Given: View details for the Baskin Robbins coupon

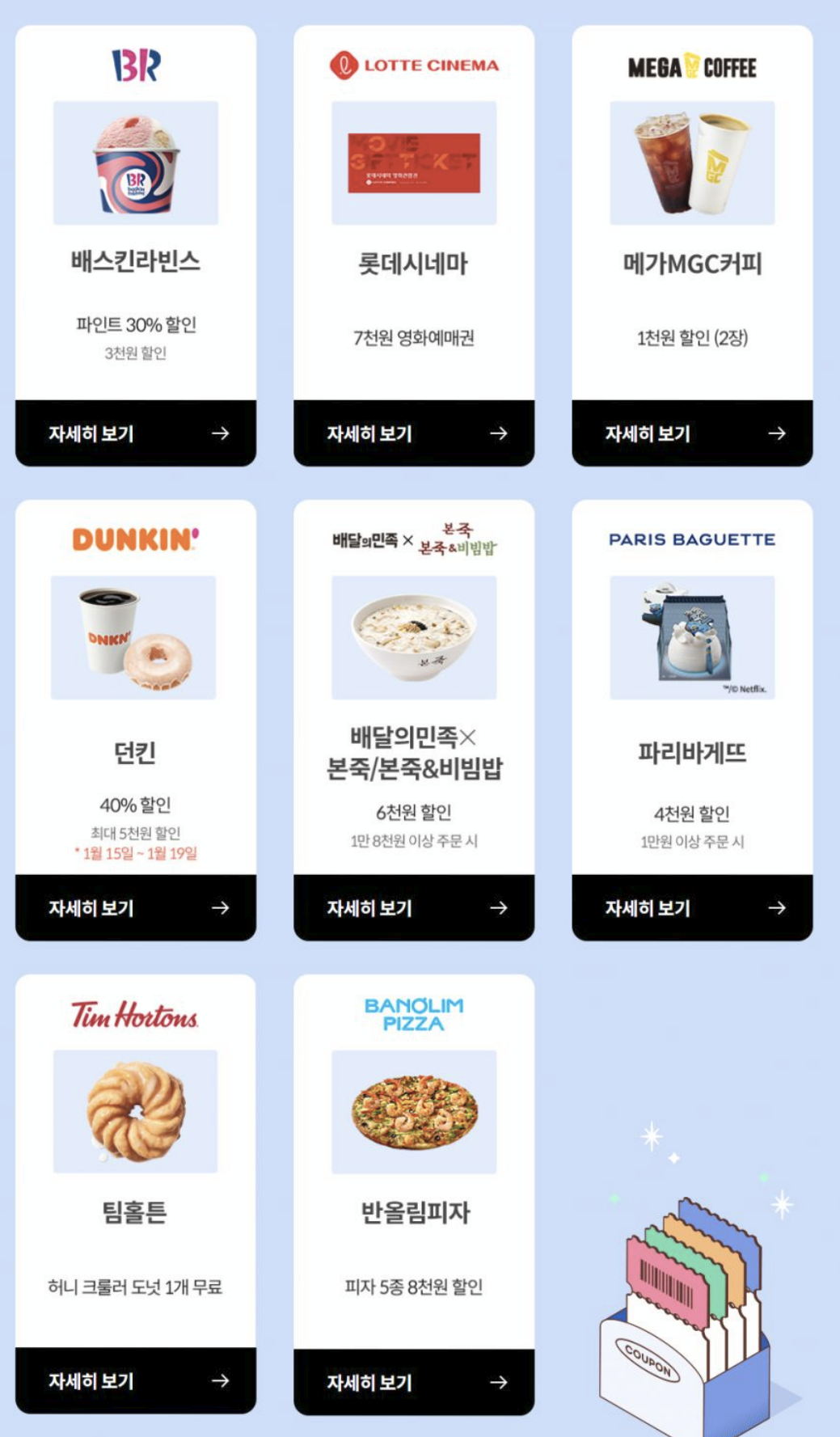Looking at the screenshot, I should pyautogui.click(x=136, y=433).
